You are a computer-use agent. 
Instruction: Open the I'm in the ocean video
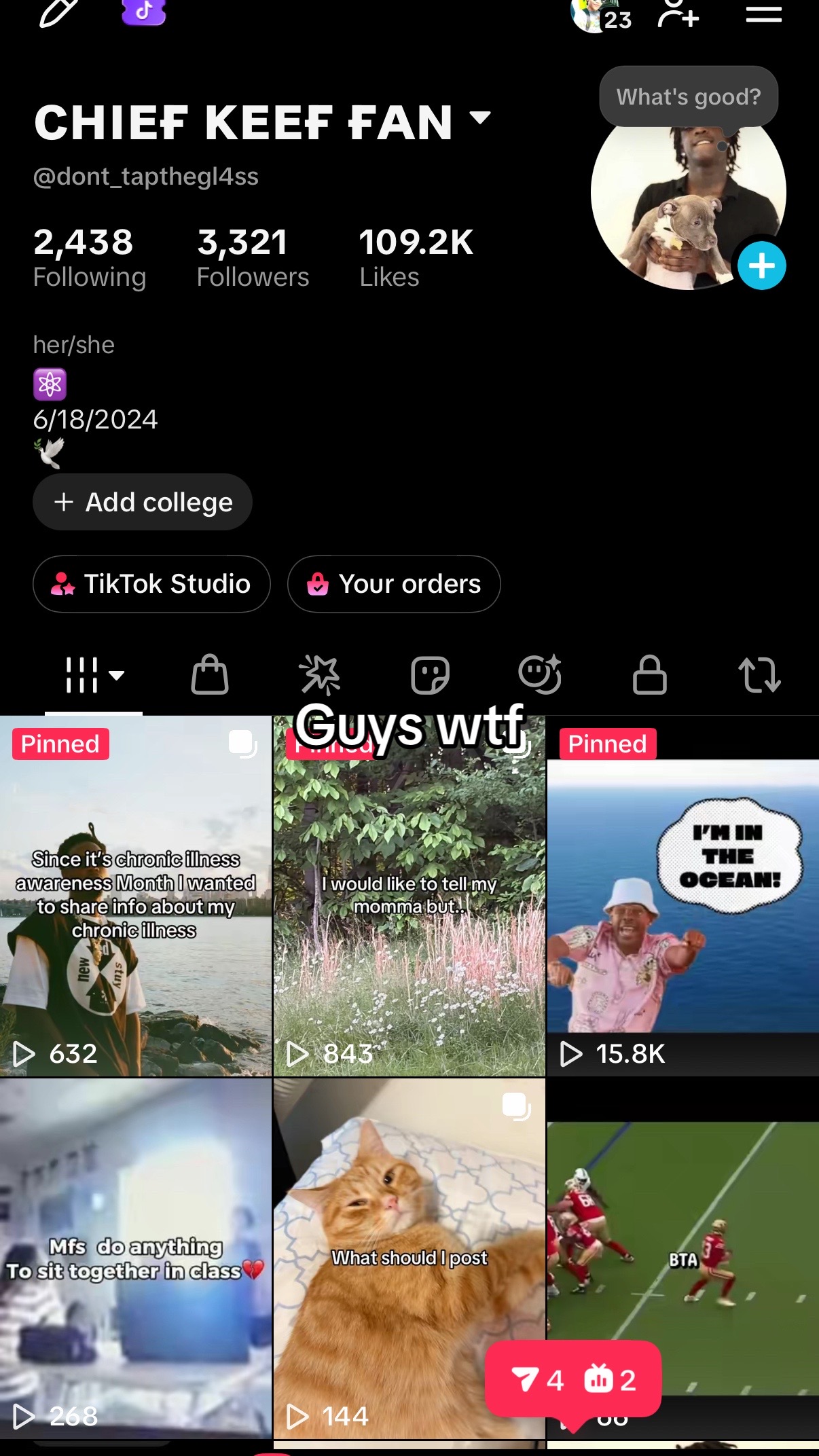pos(683,896)
